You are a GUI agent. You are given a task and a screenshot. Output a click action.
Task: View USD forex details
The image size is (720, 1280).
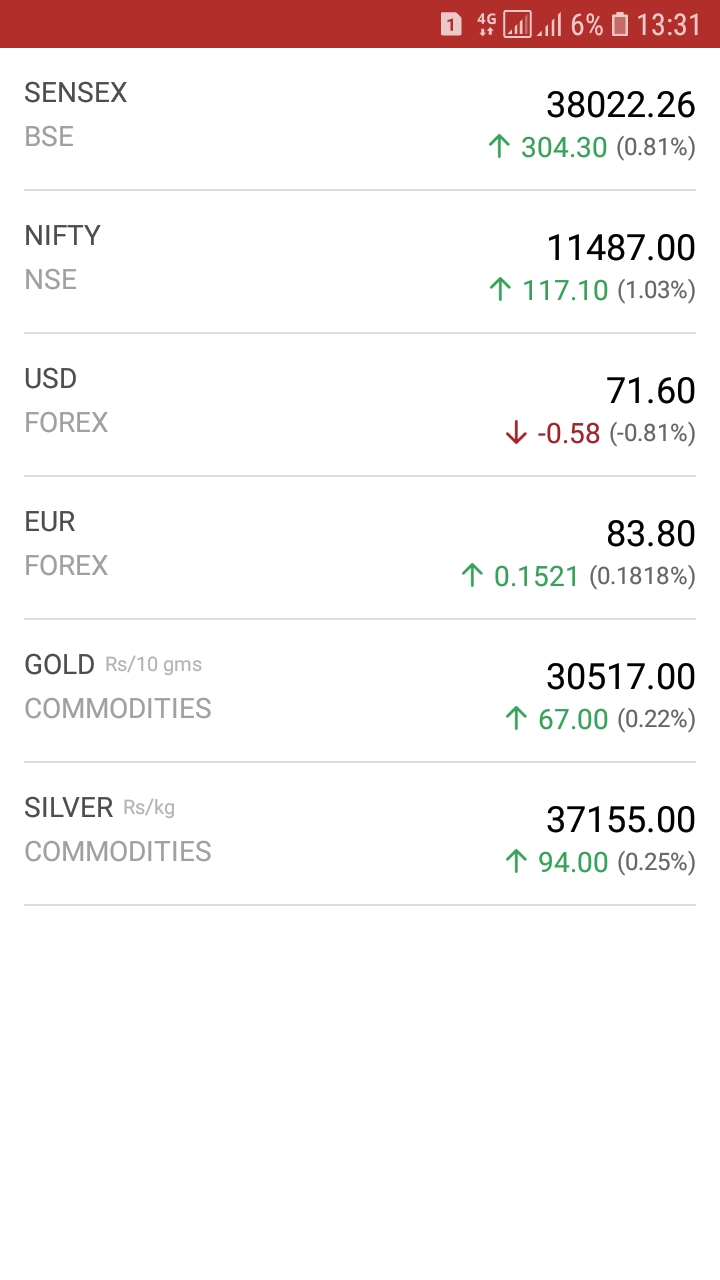tap(360, 405)
